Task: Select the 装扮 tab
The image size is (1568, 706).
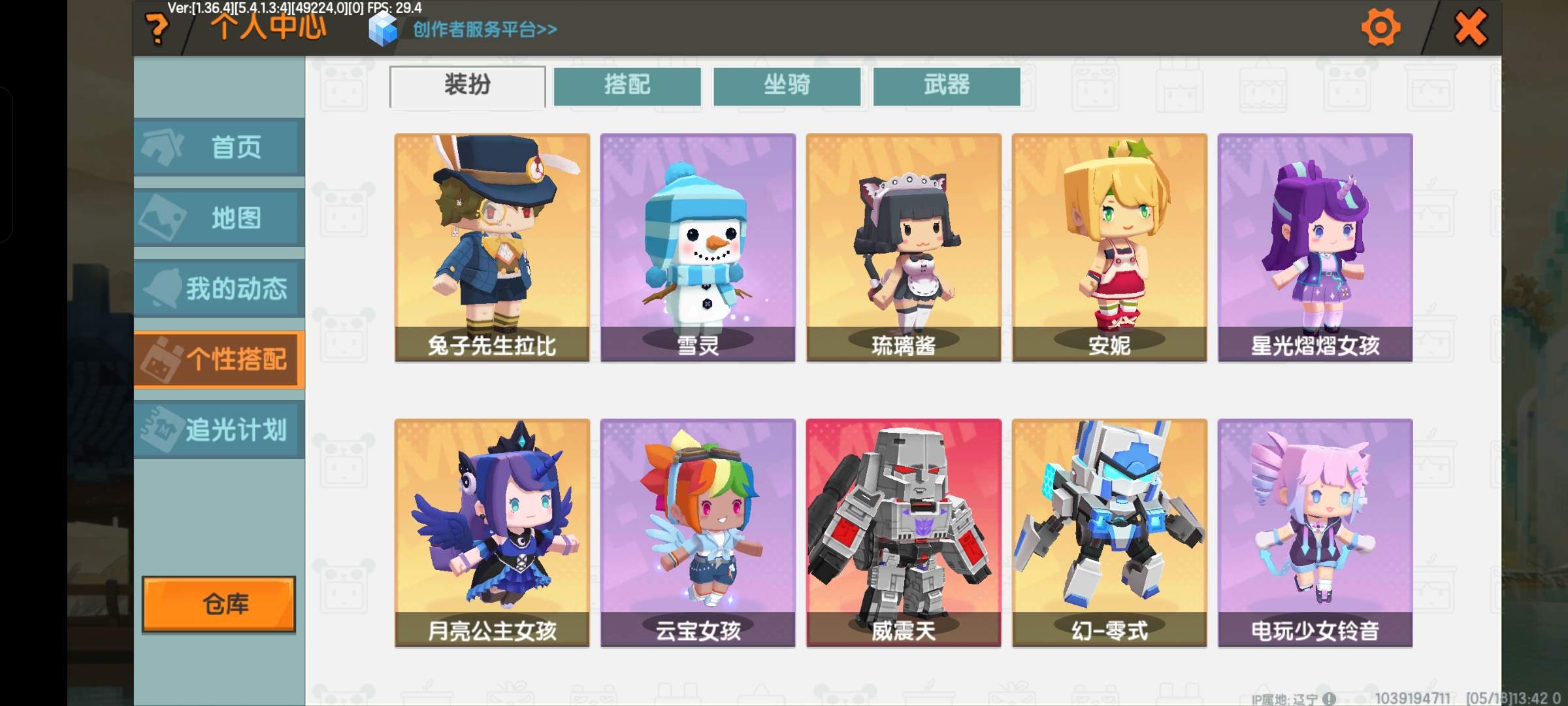Action: click(x=467, y=86)
